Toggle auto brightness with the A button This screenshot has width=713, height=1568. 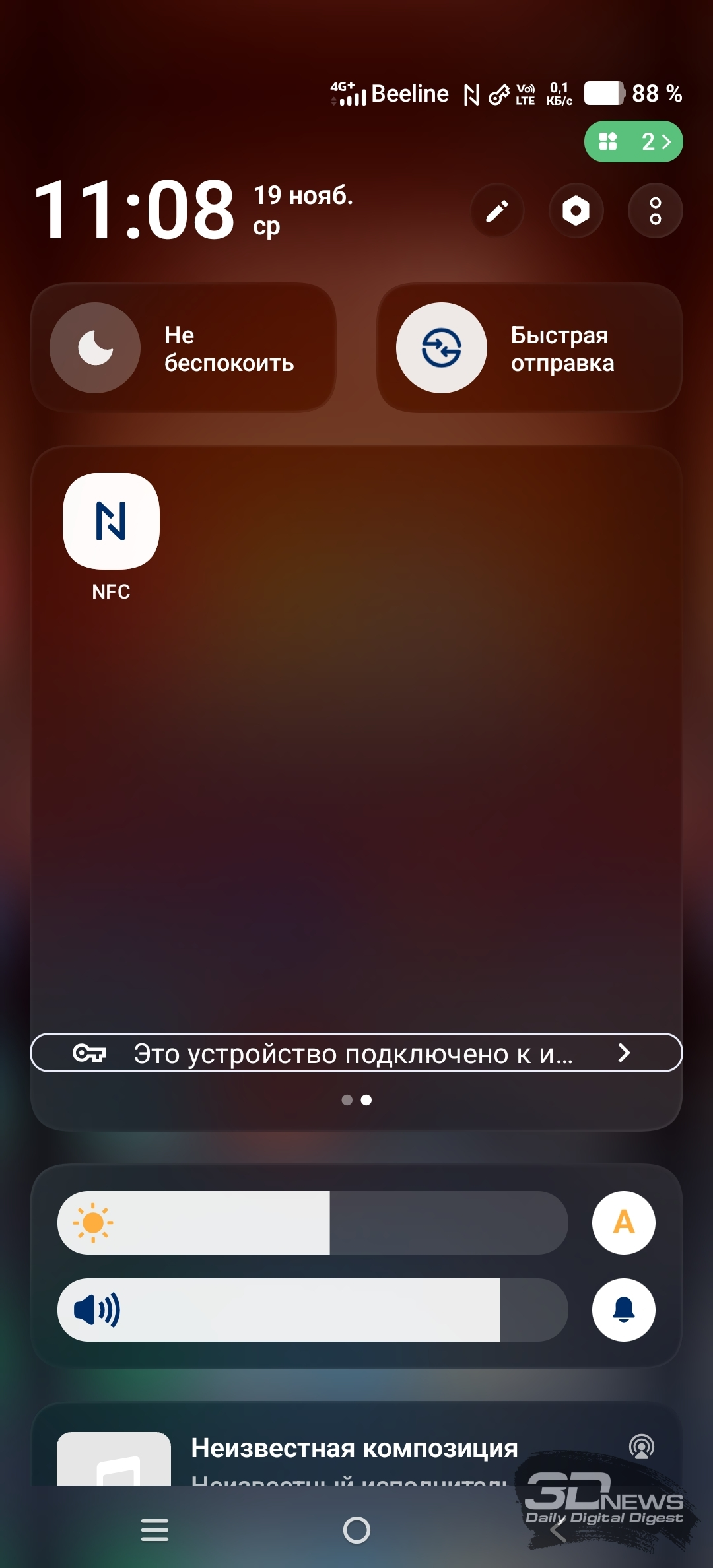[623, 1223]
